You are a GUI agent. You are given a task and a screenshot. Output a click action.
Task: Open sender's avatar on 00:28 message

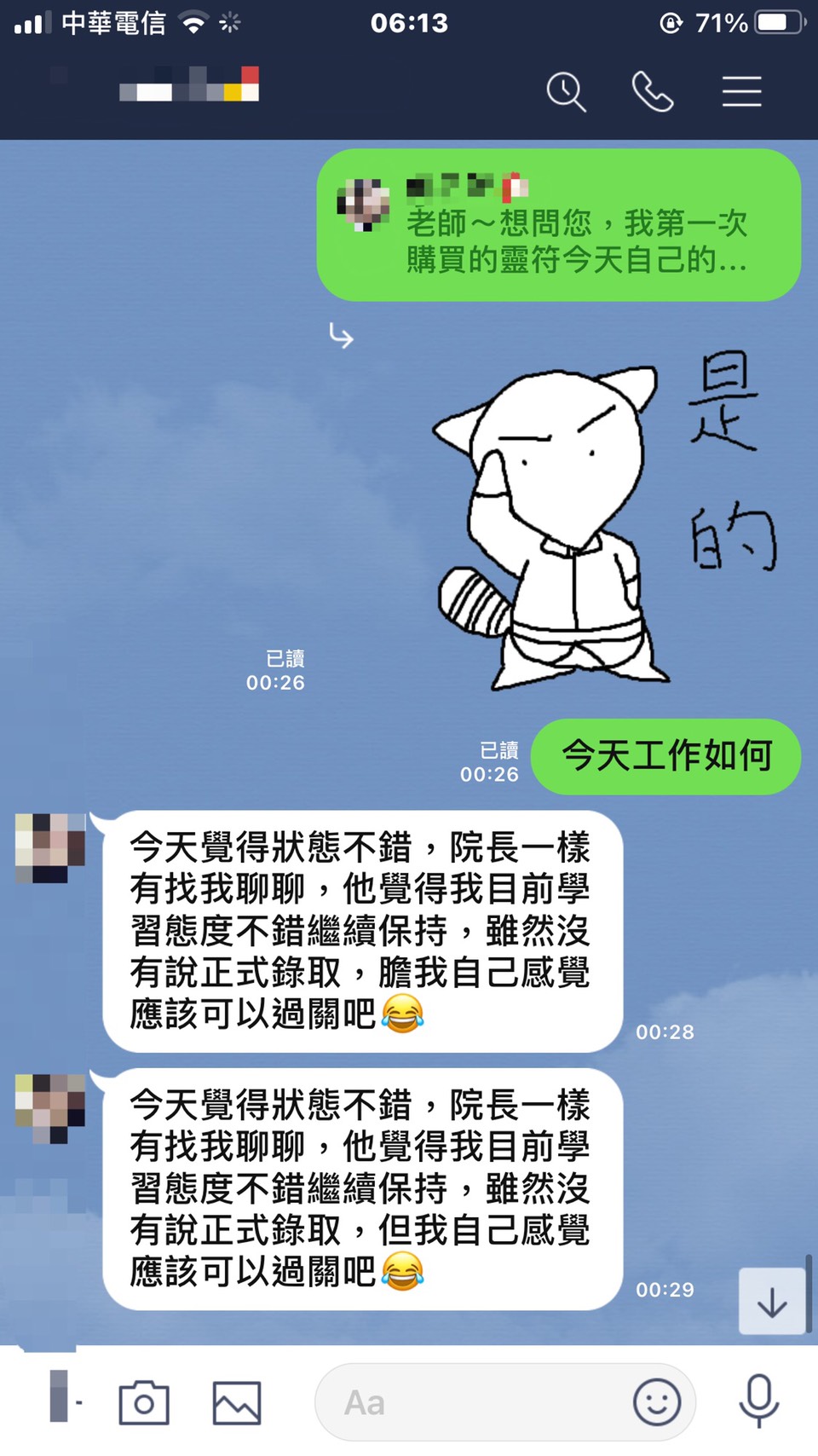(x=50, y=848)
